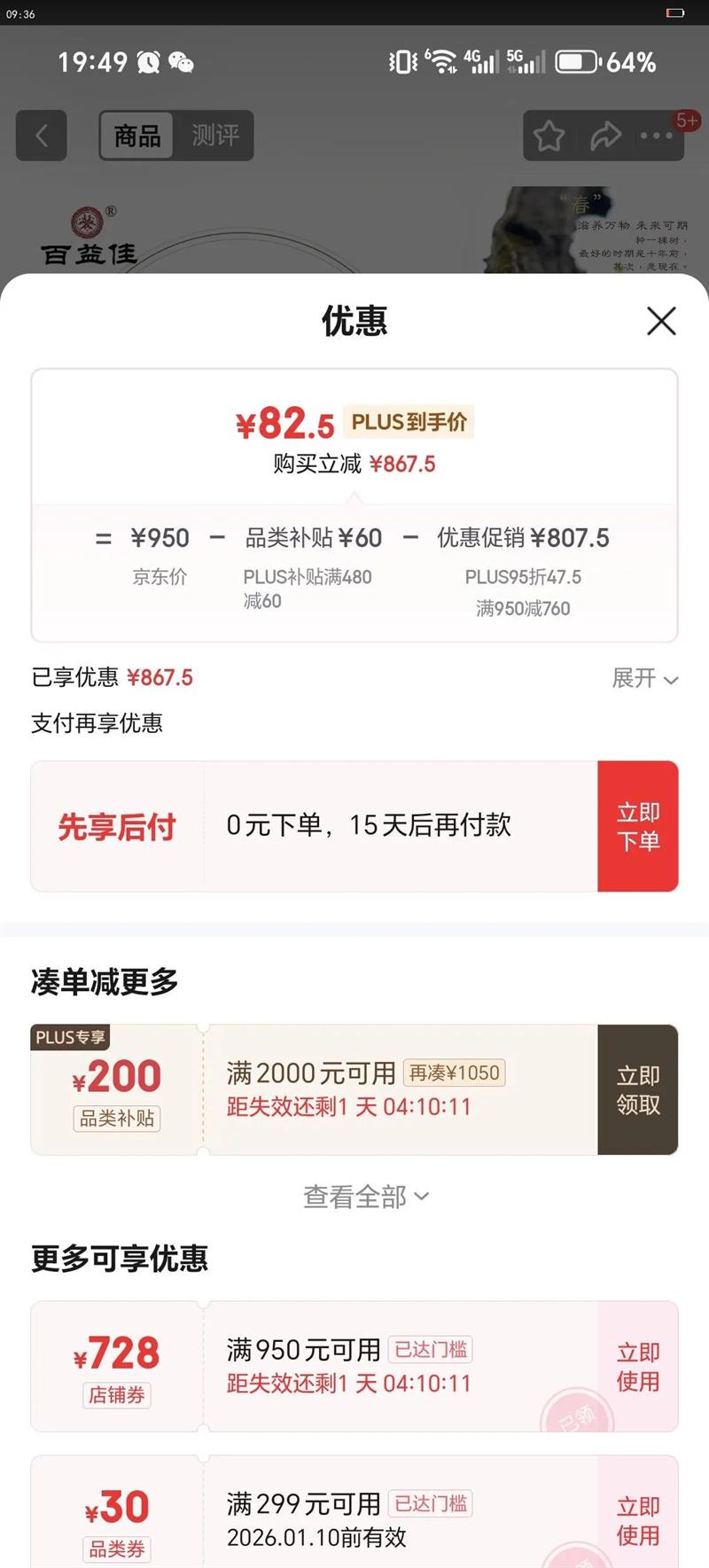Close the 优惠 discount panel

(660, 322)
